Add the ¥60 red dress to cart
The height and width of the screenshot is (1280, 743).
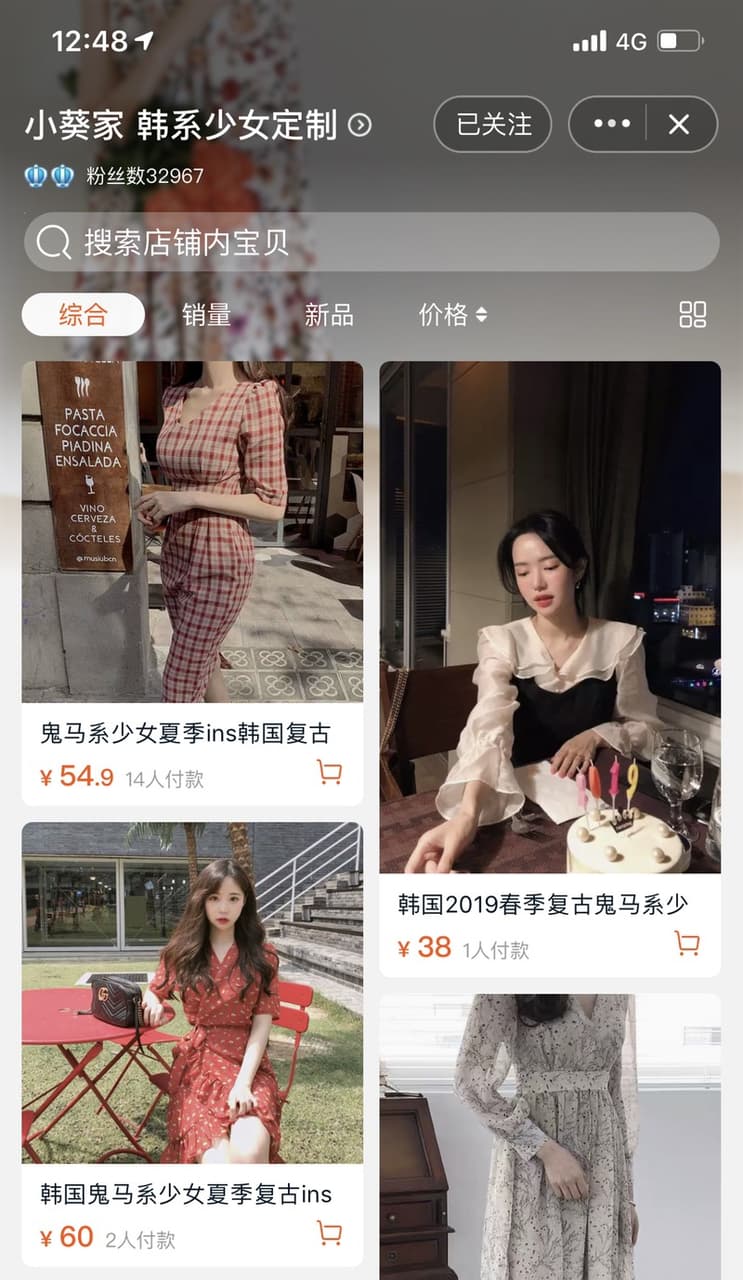point(329,1233)
